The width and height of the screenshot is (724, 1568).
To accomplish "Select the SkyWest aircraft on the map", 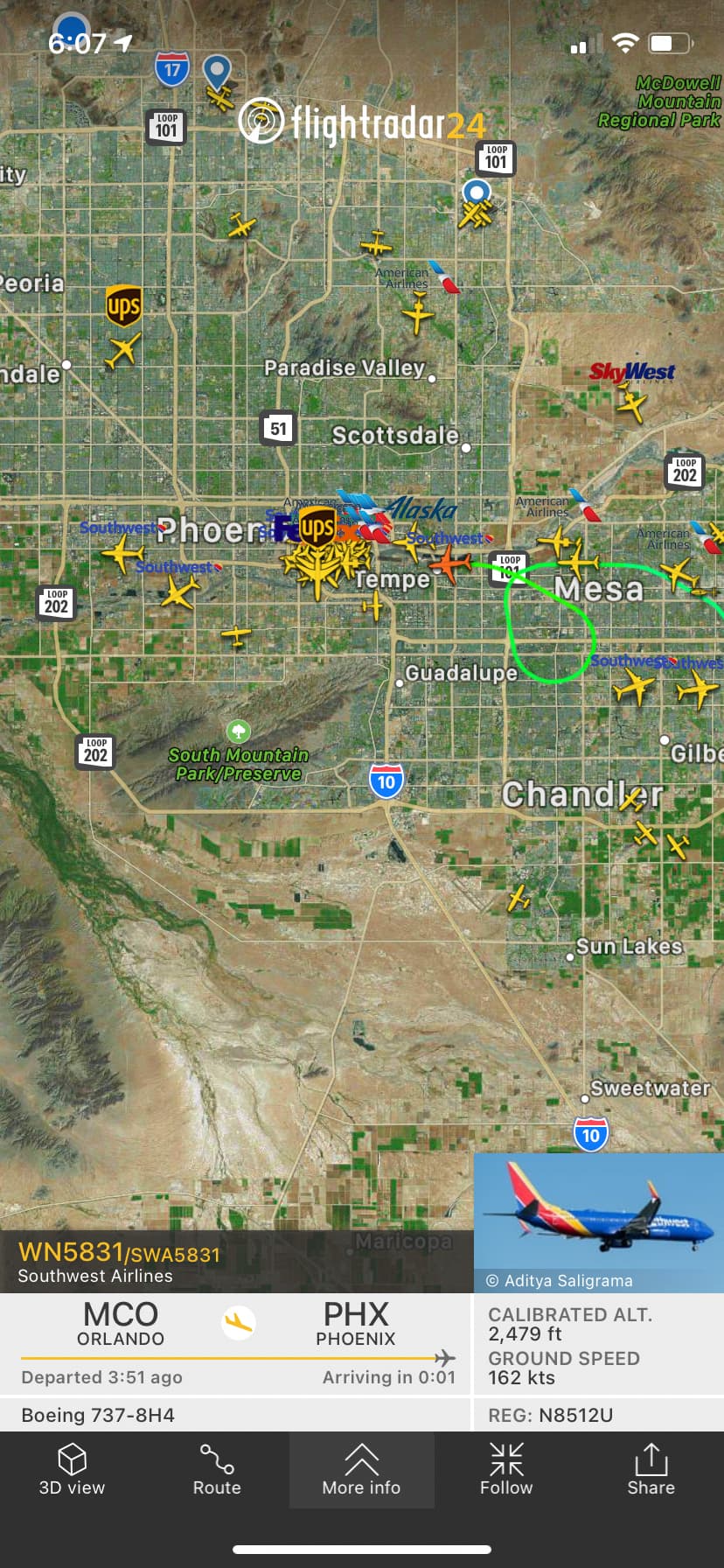I will [x=631, y=403].
